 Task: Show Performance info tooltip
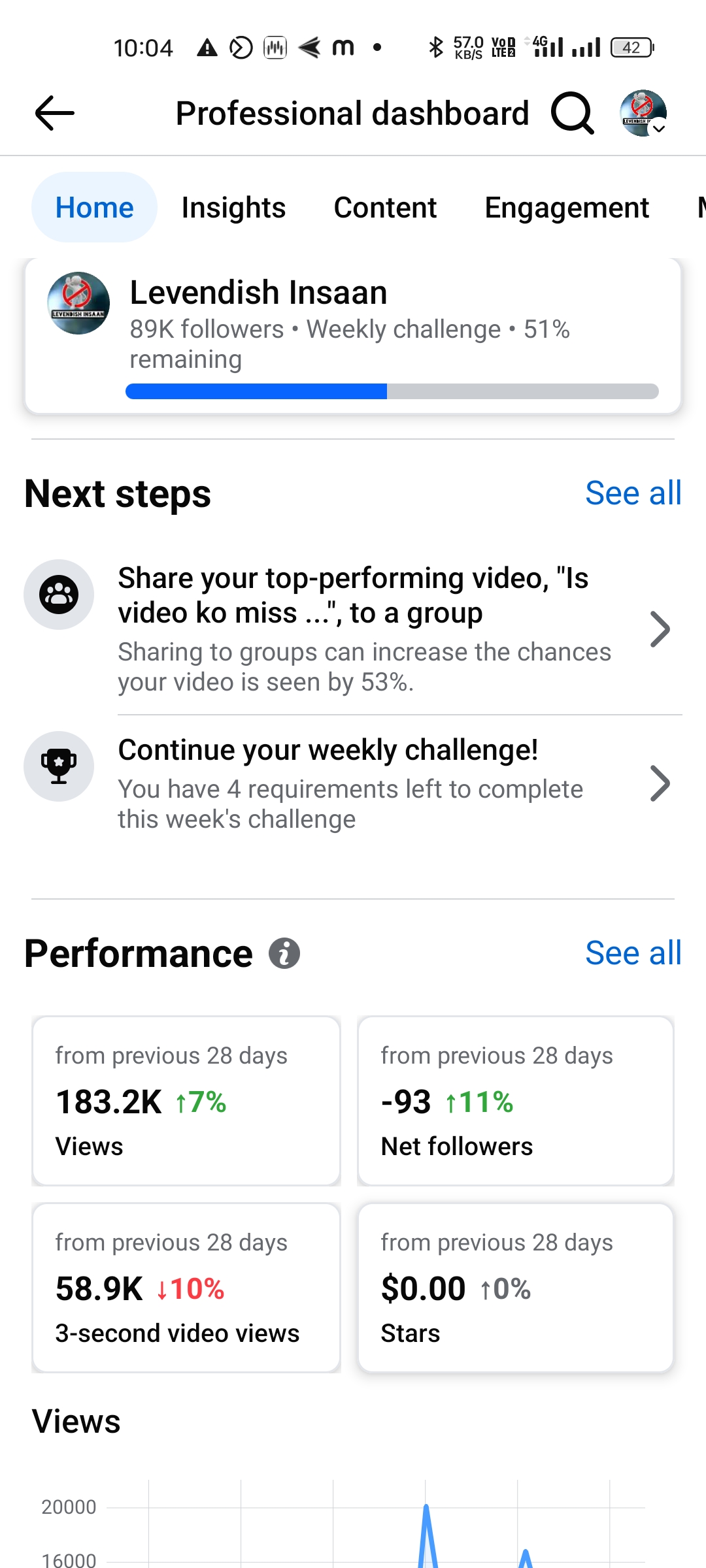click(284, 953)
